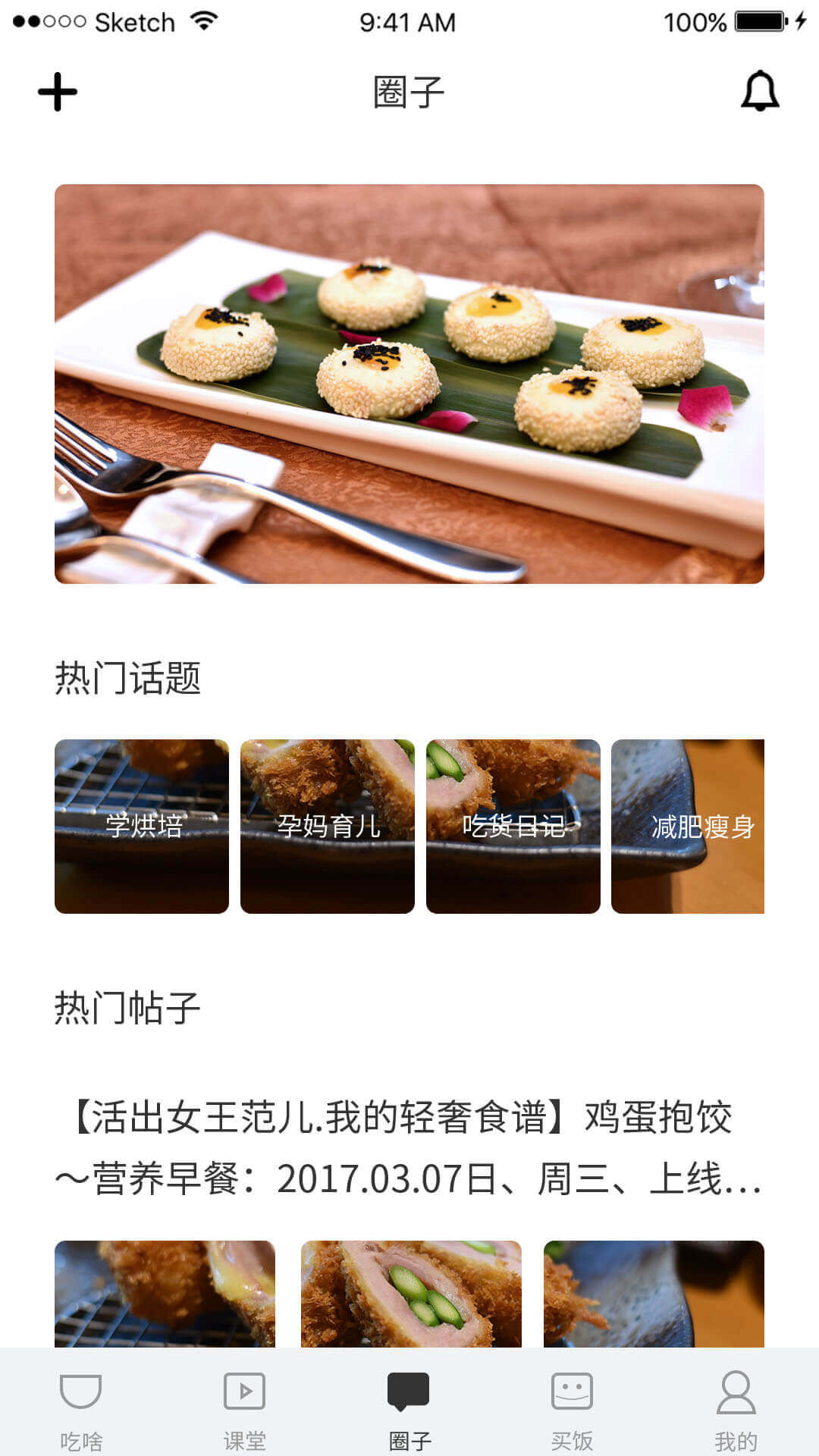View the 吃货日记 topic
The width and height of the screenshot is (819, 1456).
513,826
